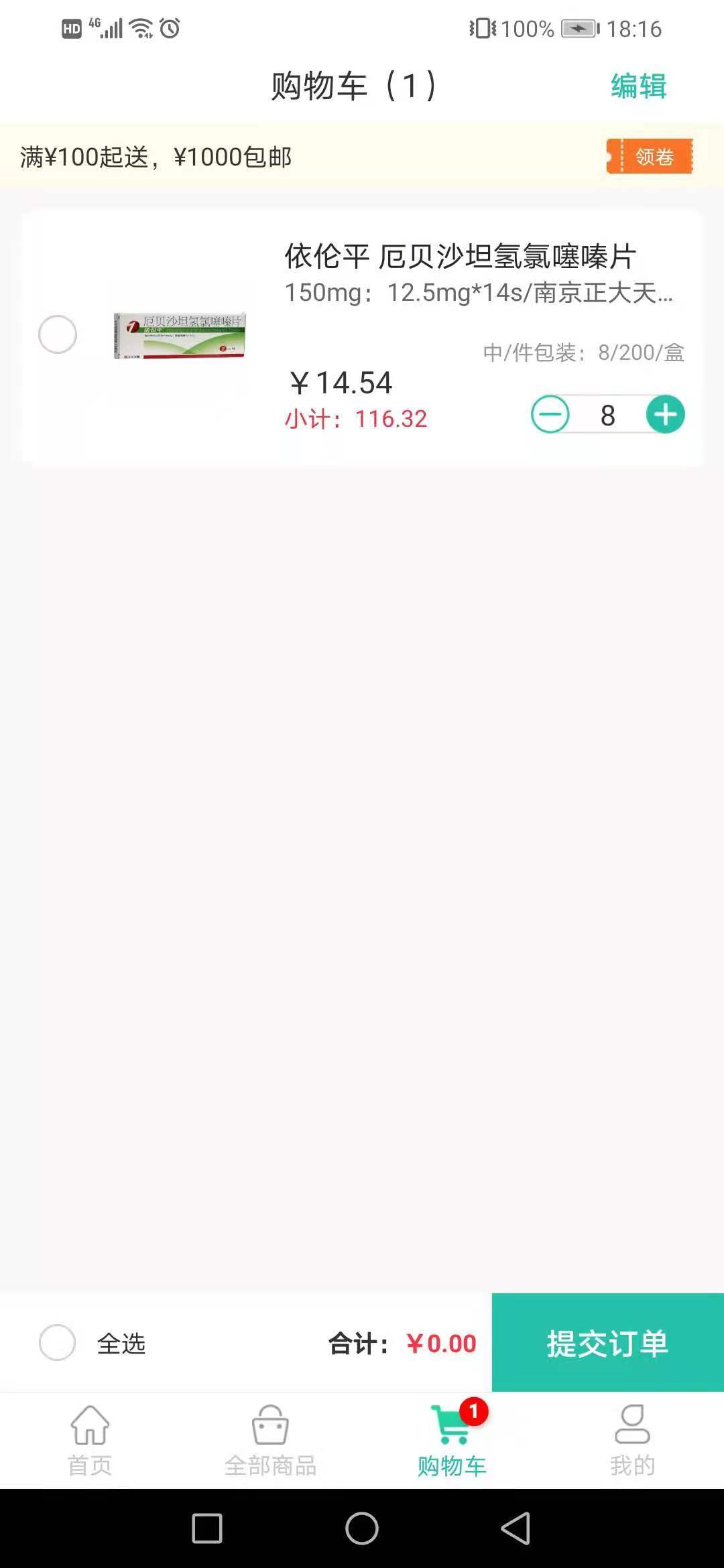Screen dimensions: 724x1568
Task: Check the 全选 select-all option
Action: click(58, 1343)
